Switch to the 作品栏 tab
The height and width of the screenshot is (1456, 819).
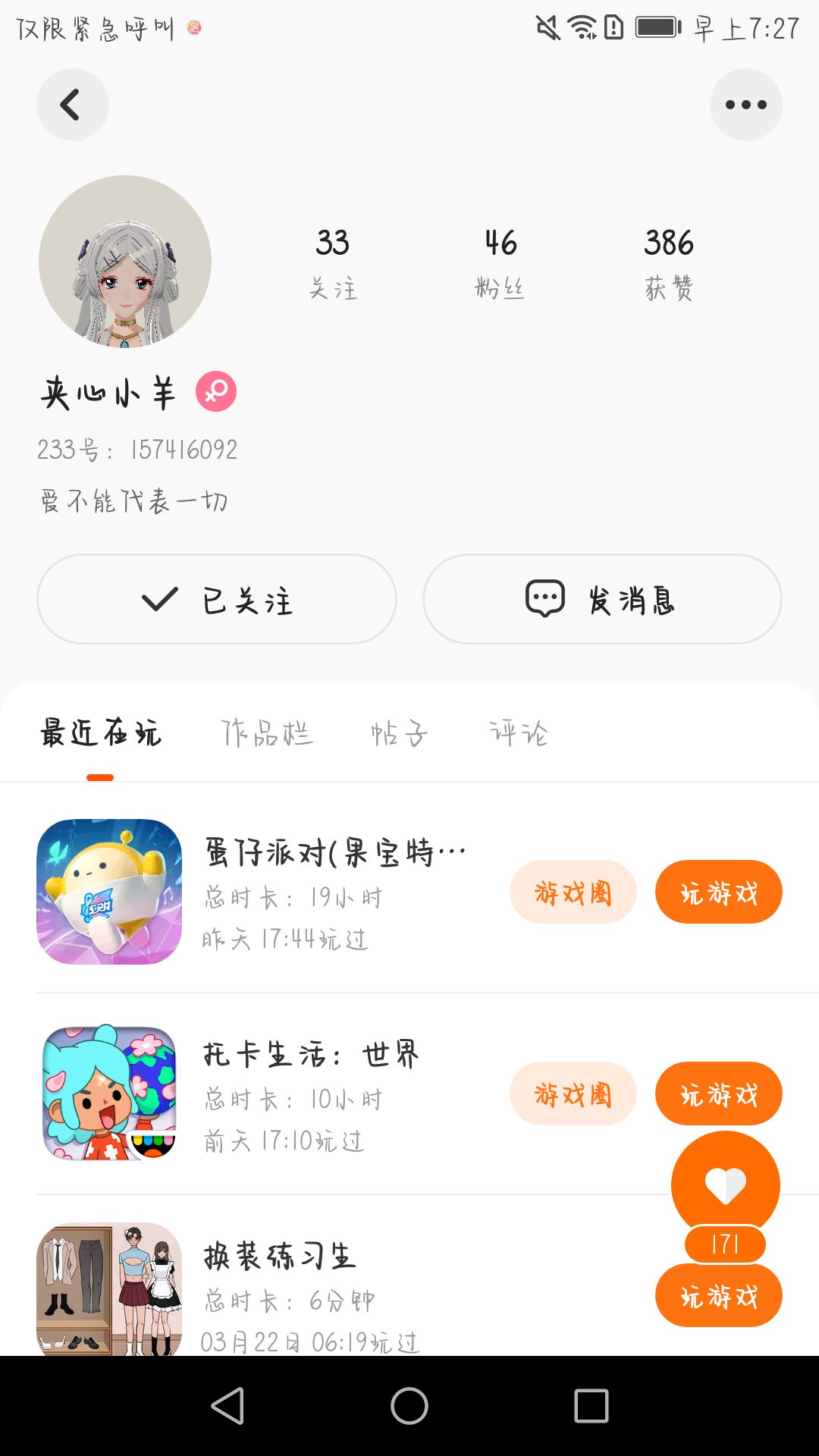266,733
